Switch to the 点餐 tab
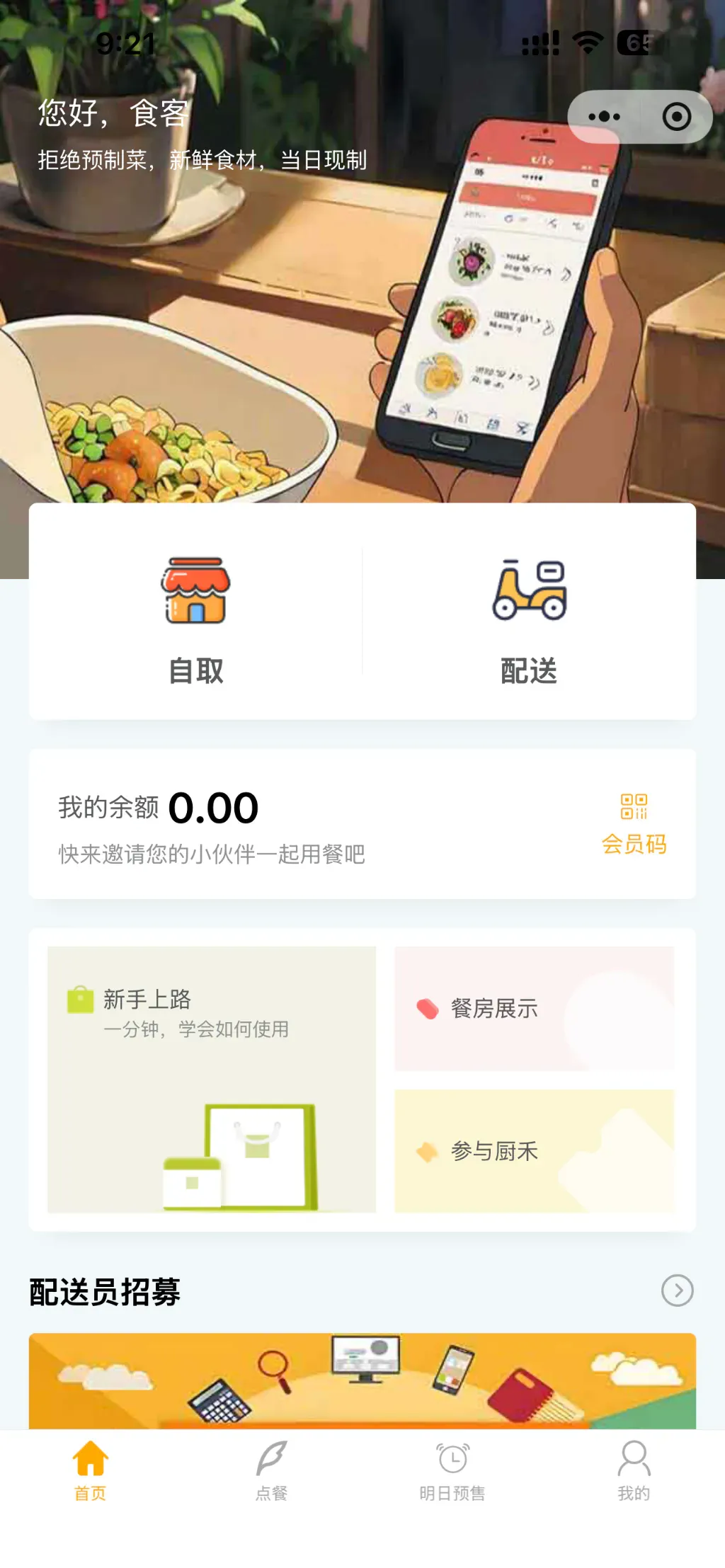The image size is (725, 1568). click(x=272, y=1470)
